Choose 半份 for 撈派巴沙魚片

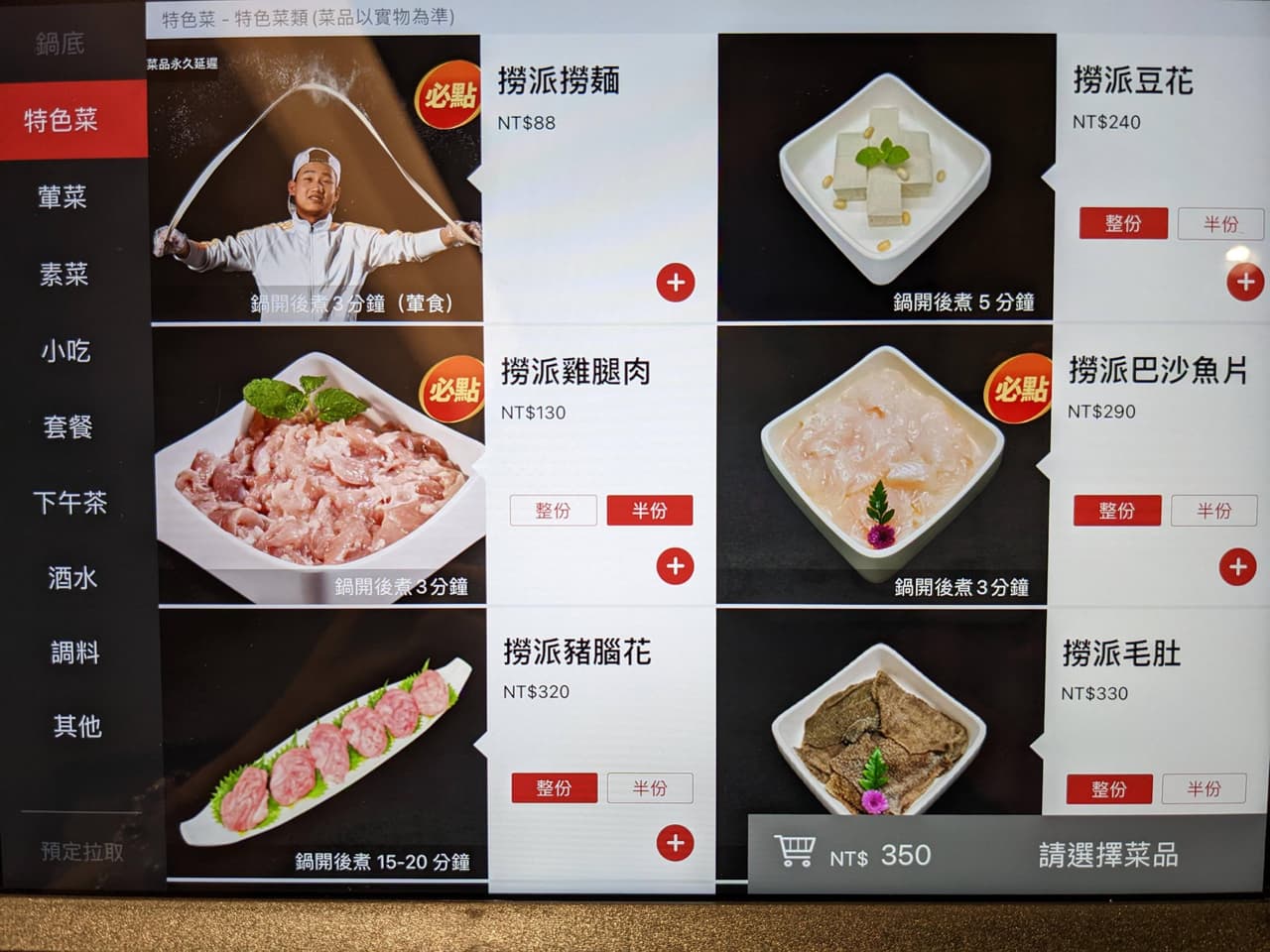pos(1213,511)
